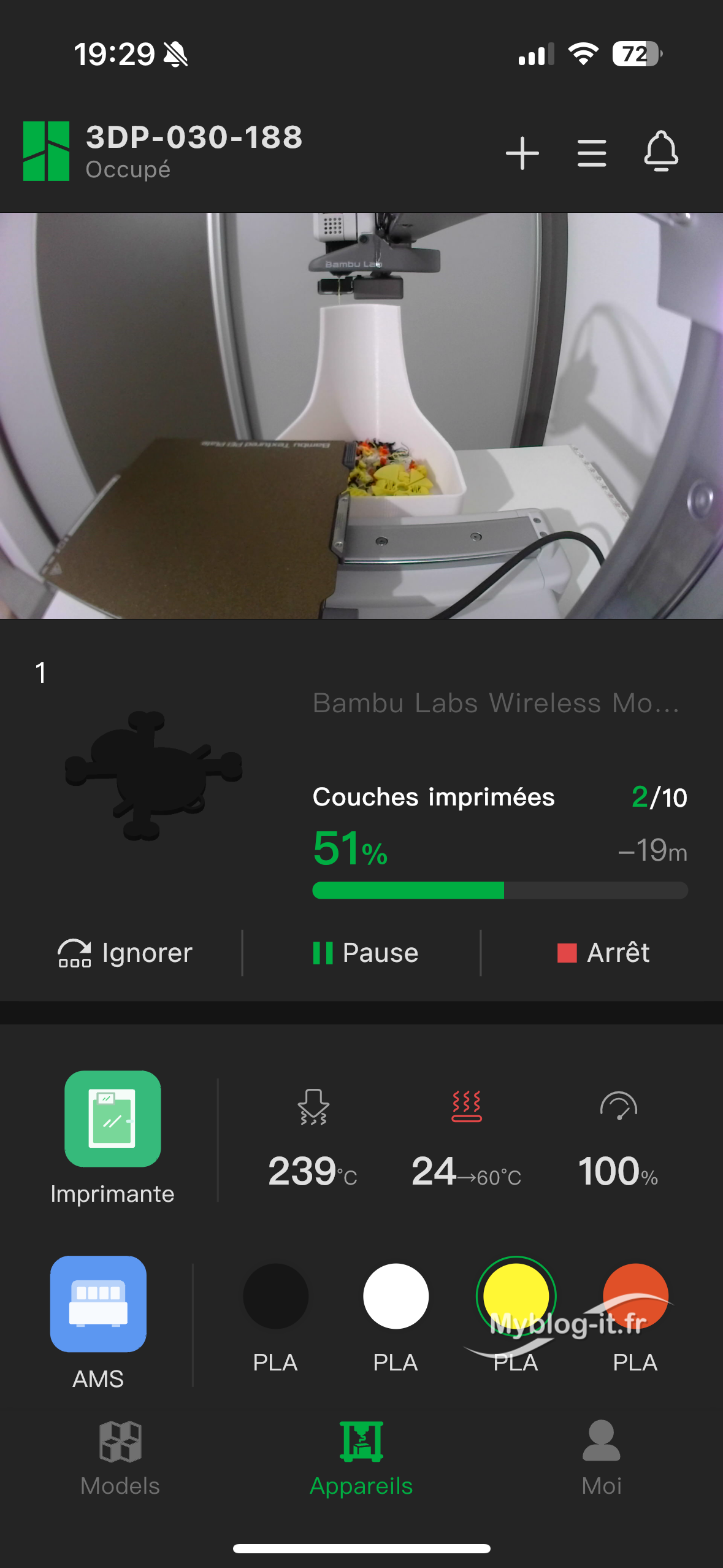The height and width of the screenshot is (1568, 723).
Task: Open the hamburger menu list
Action: pyautogui.click(x=592, y=153)
